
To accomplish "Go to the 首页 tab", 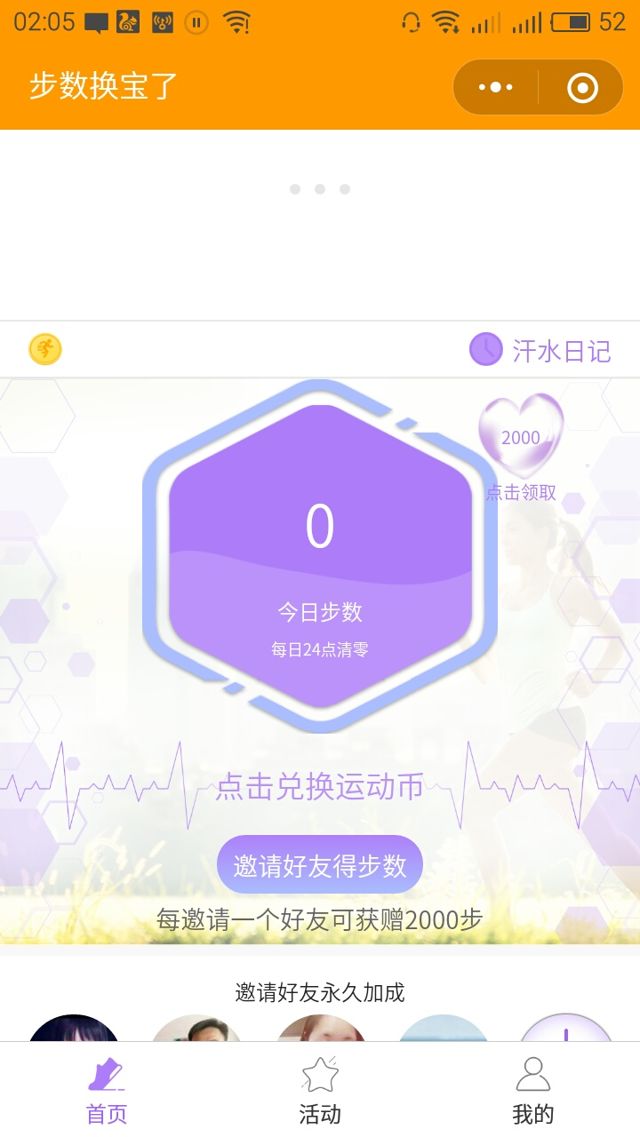I will 107,1091.
